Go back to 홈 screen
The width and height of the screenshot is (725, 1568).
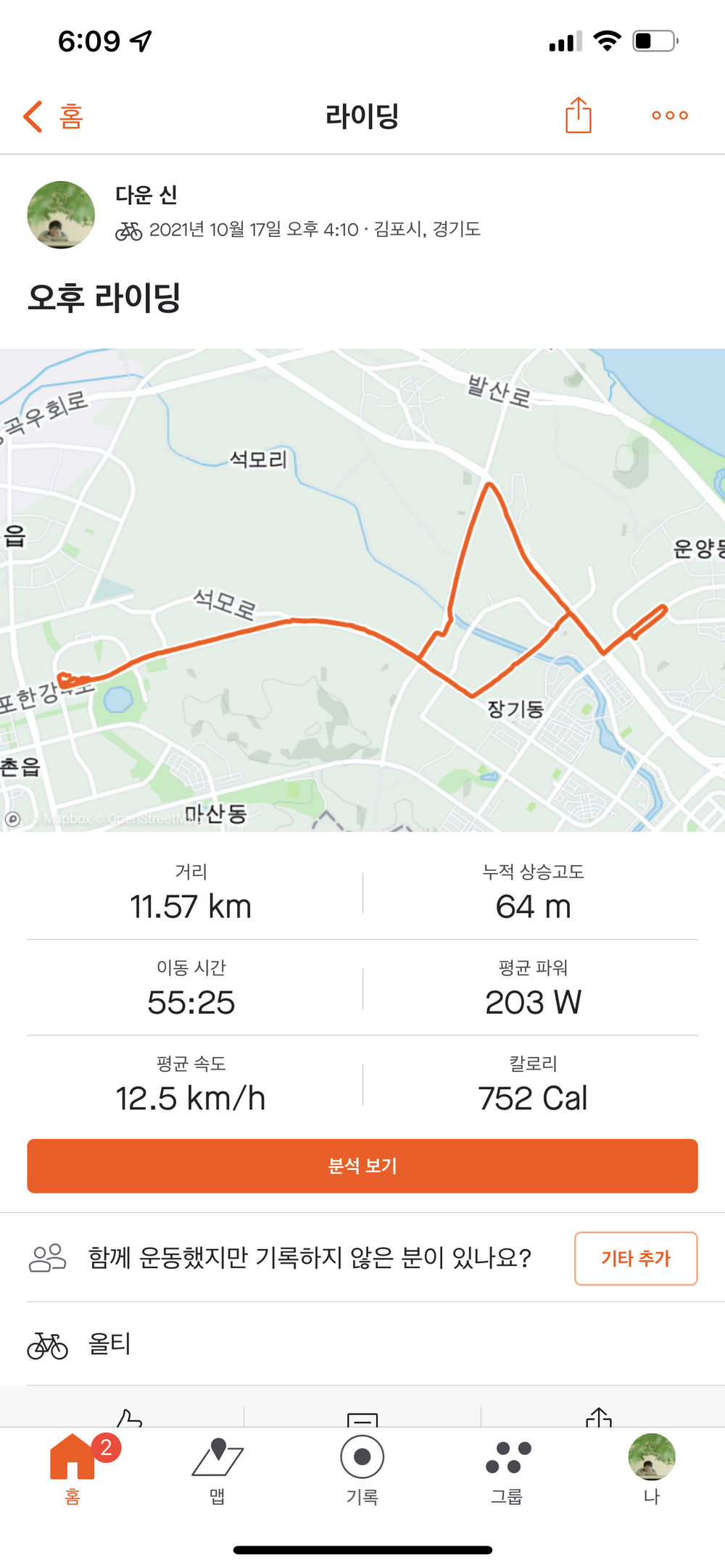[x=53, y=116]
